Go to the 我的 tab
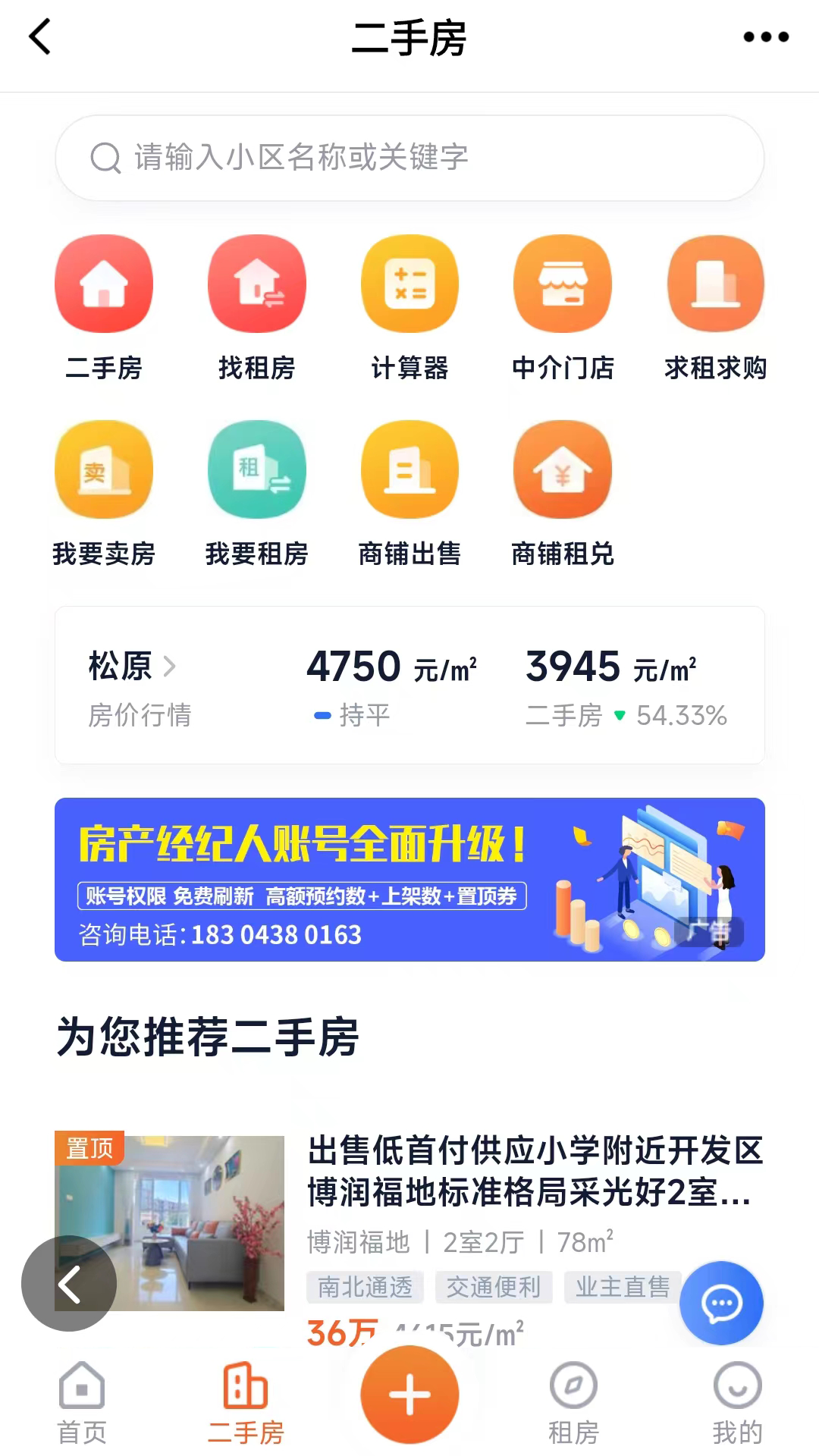819x1456 pixels. coord(737,1403)
